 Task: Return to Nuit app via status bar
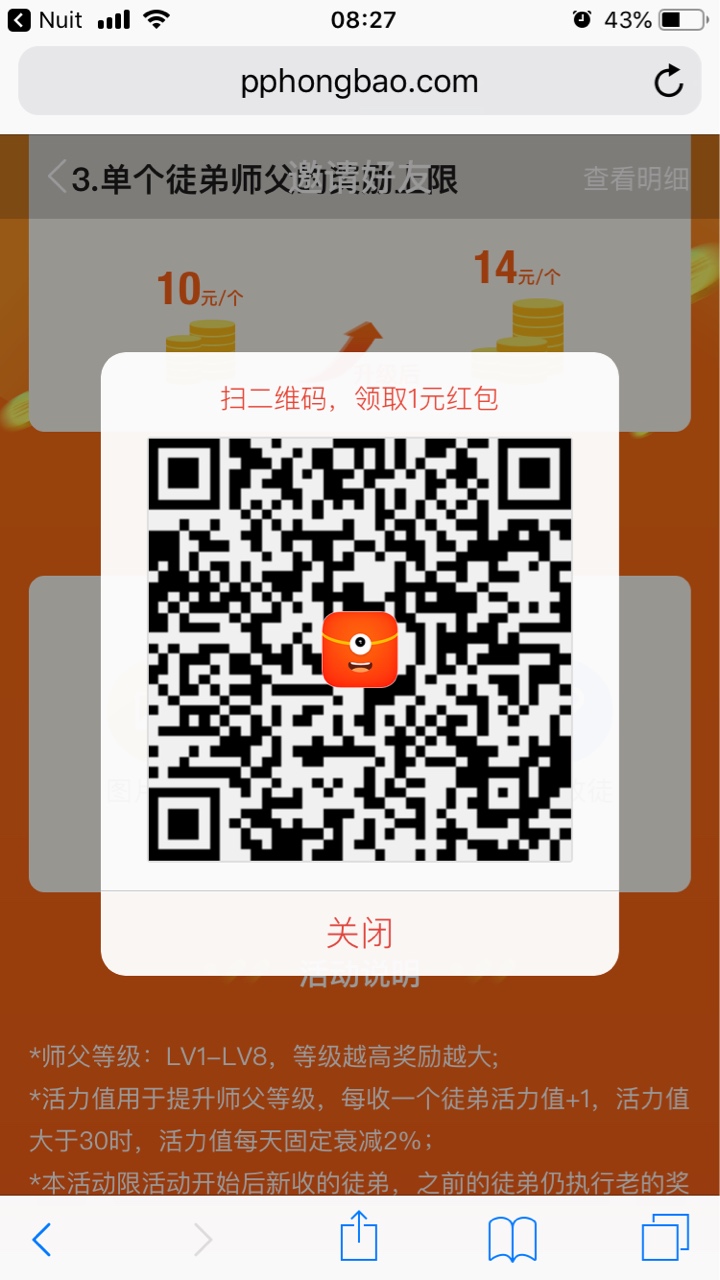point(46,20)
